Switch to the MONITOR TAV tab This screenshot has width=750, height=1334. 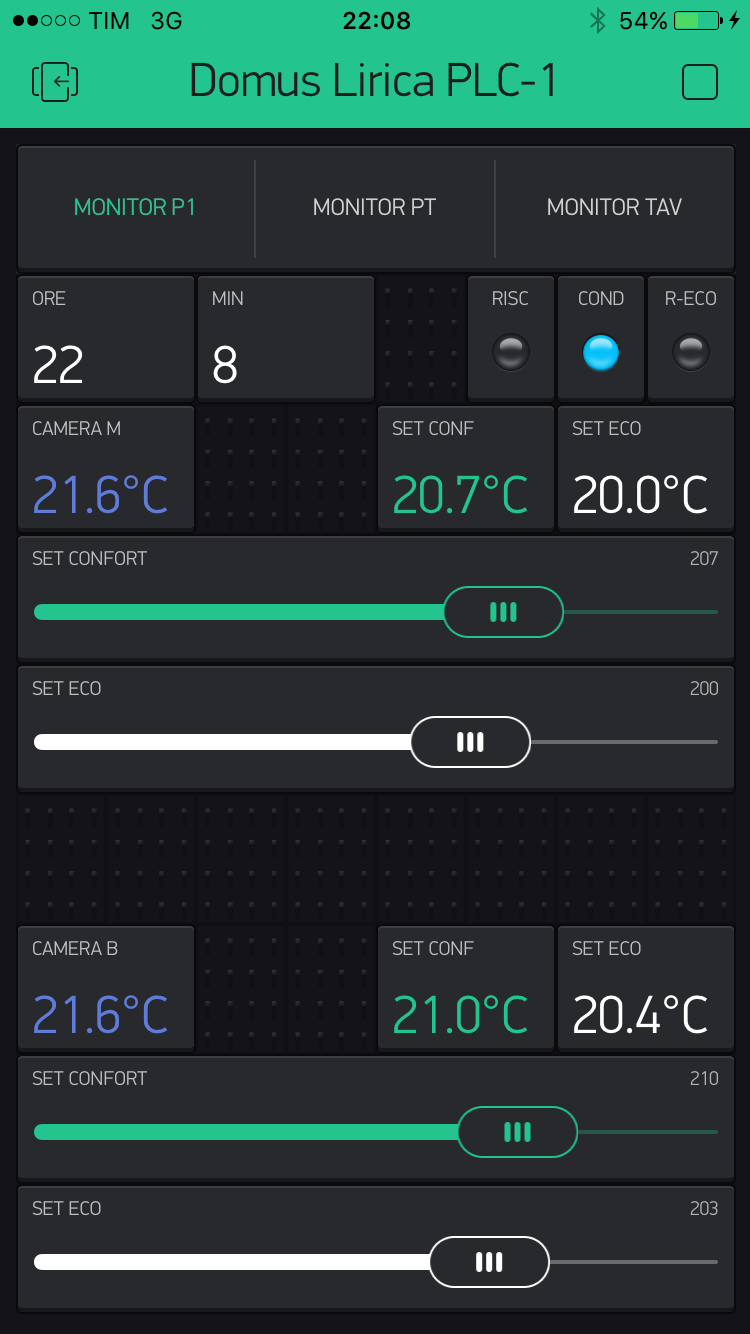pos(614,207)
